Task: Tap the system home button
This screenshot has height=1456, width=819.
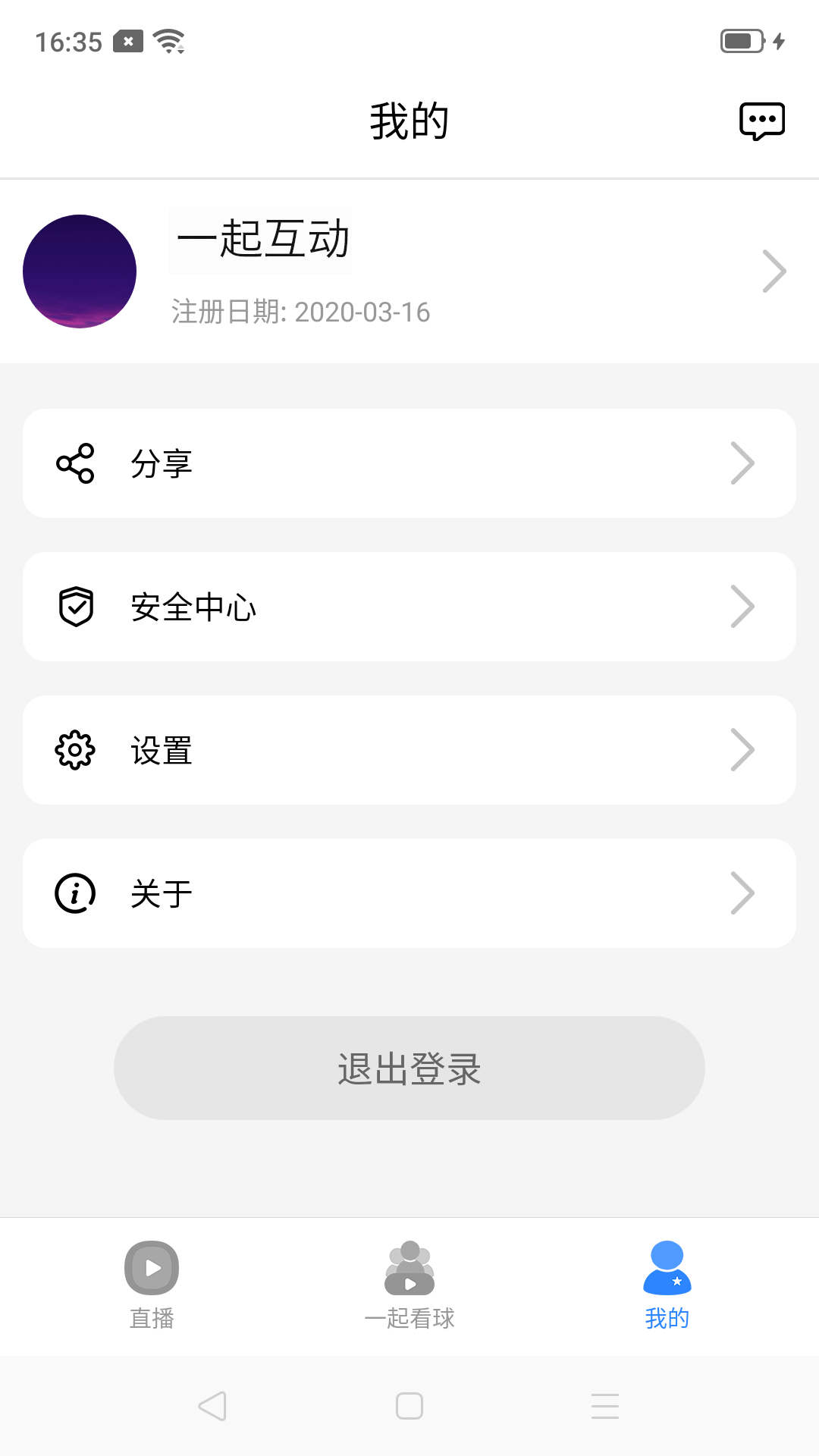Action: 409,1406
